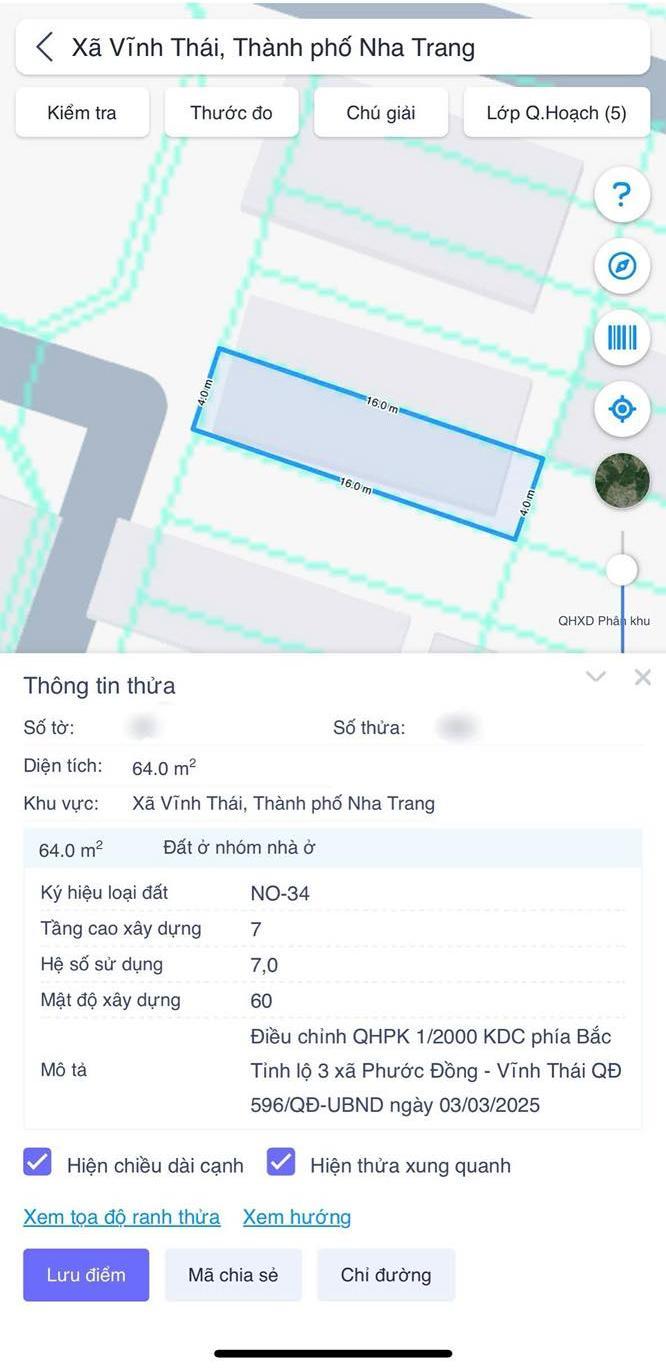Open Lớp Q.Hoạch (5) layers
This screenshot has width=666, height=1370.
(x=556, y=113)
